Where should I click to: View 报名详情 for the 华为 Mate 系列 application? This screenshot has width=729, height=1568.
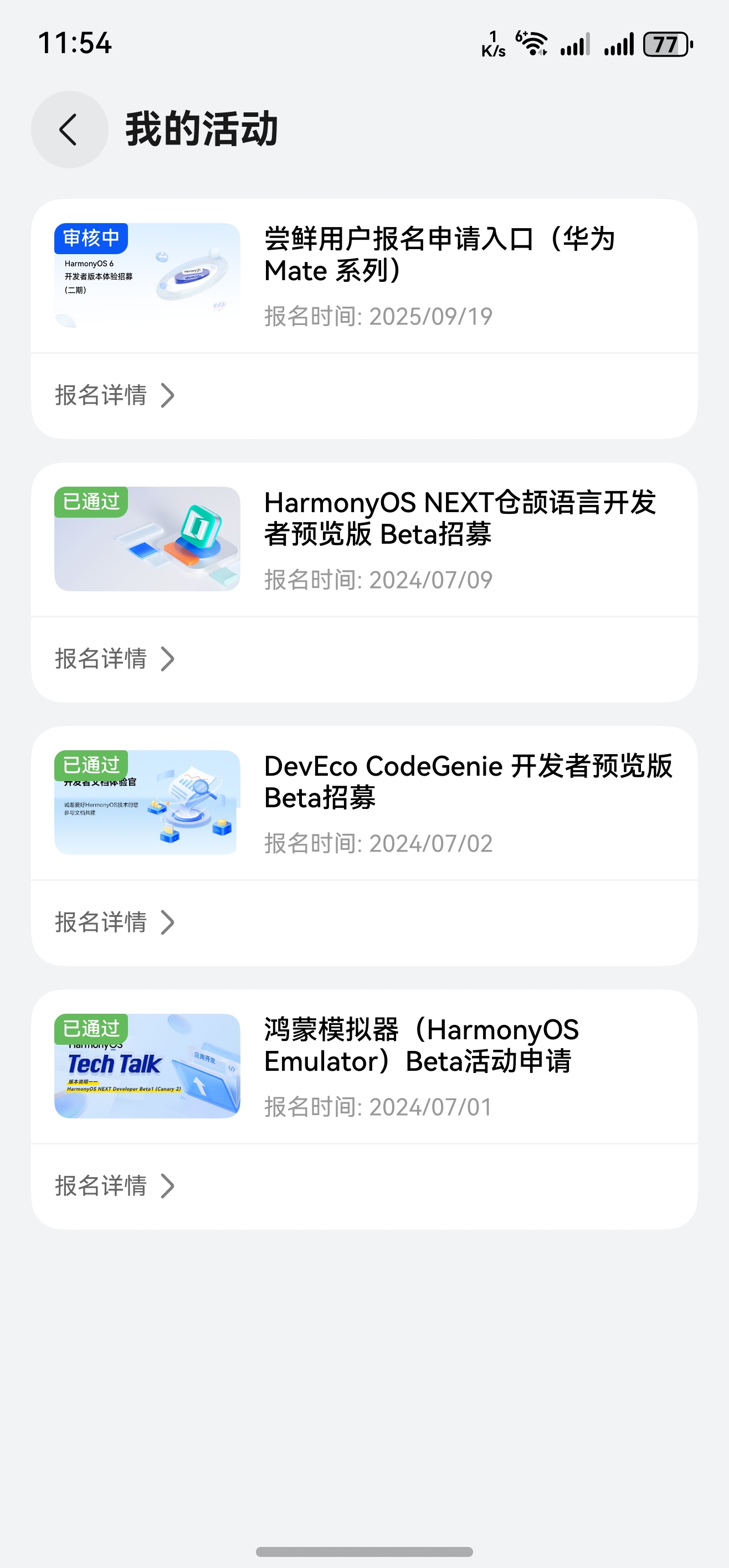[115, 395]
